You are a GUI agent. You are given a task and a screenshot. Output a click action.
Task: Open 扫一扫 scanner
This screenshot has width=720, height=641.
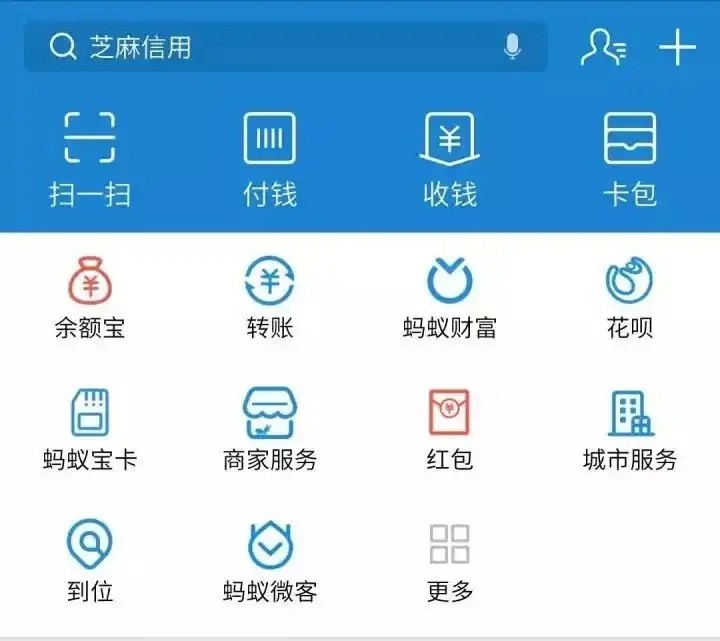tap(90, 158)
